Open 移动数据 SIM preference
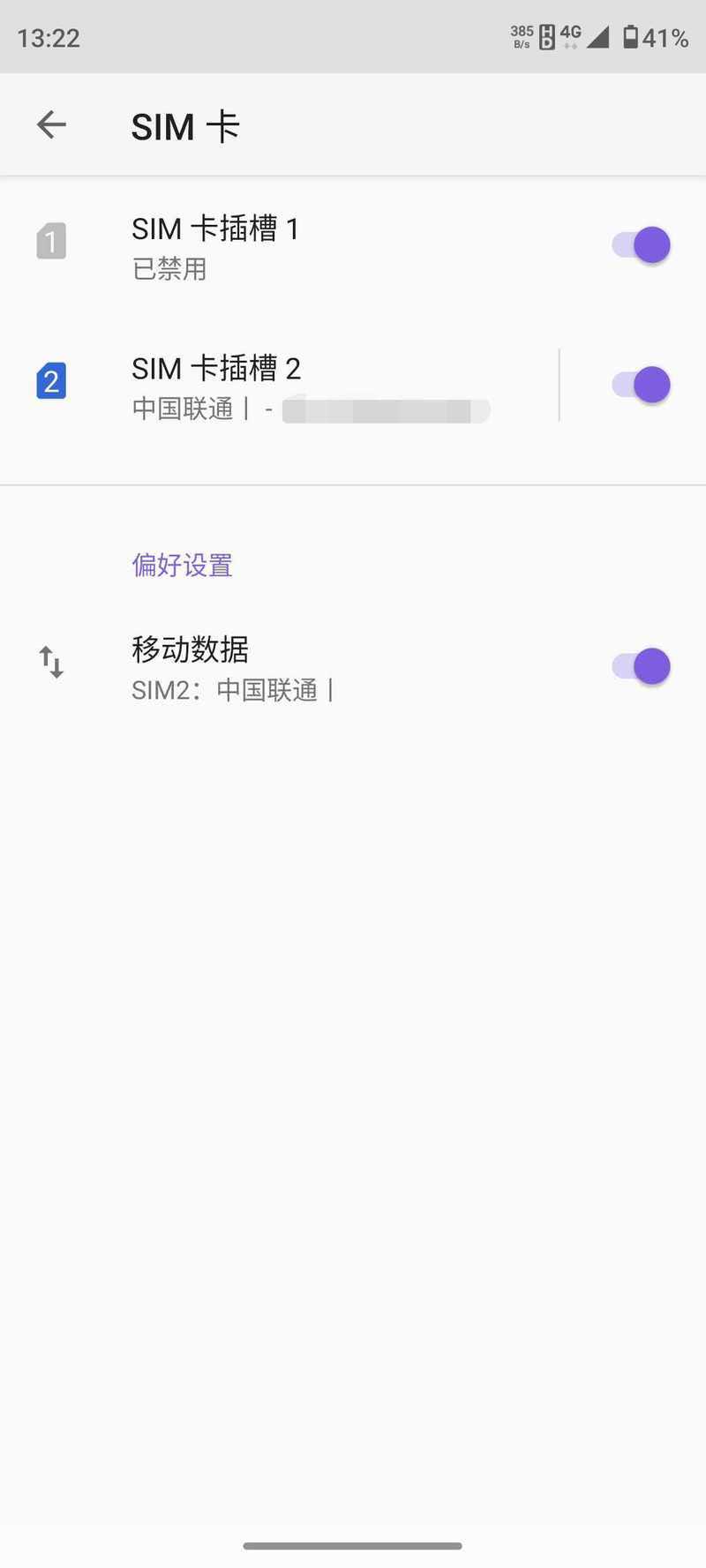 click(265, 667)
